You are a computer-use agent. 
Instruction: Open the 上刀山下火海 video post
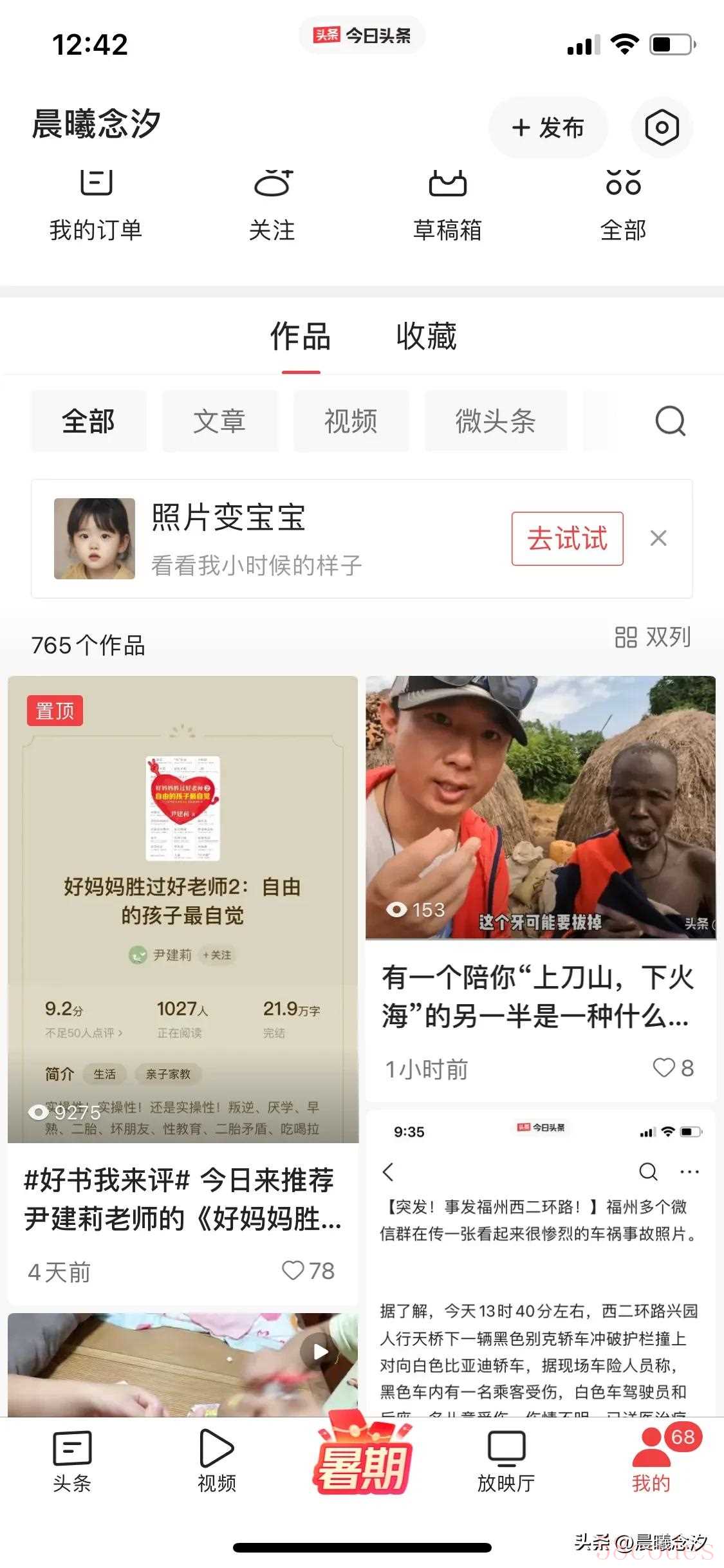[540, 888]
